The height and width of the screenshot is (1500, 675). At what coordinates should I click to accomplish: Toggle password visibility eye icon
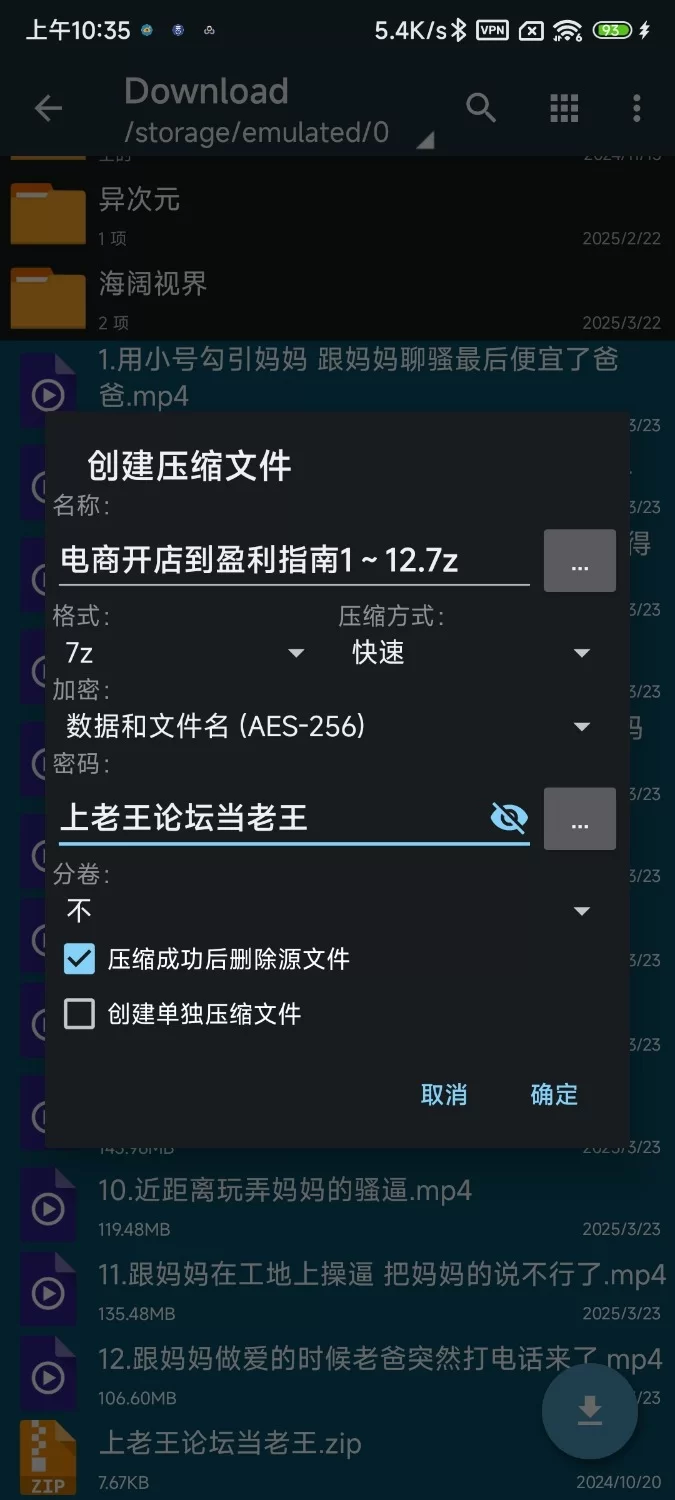coord(509,818)
